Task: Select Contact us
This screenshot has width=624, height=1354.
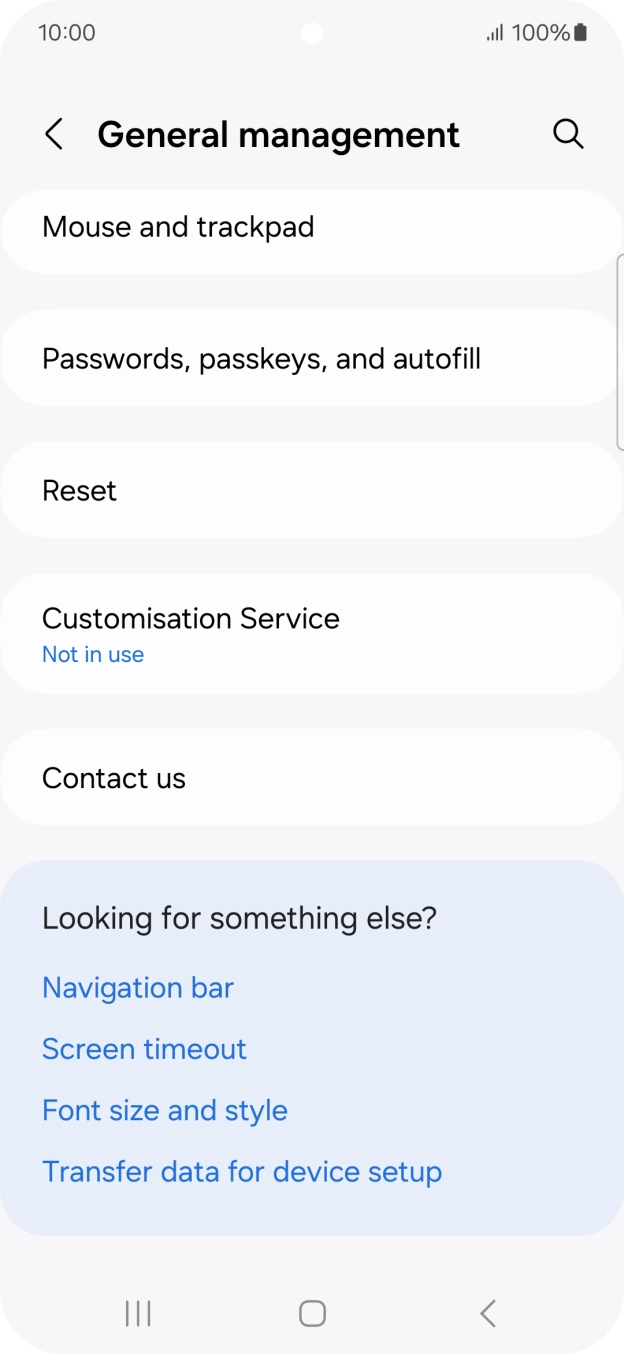Action: [310, 778]
